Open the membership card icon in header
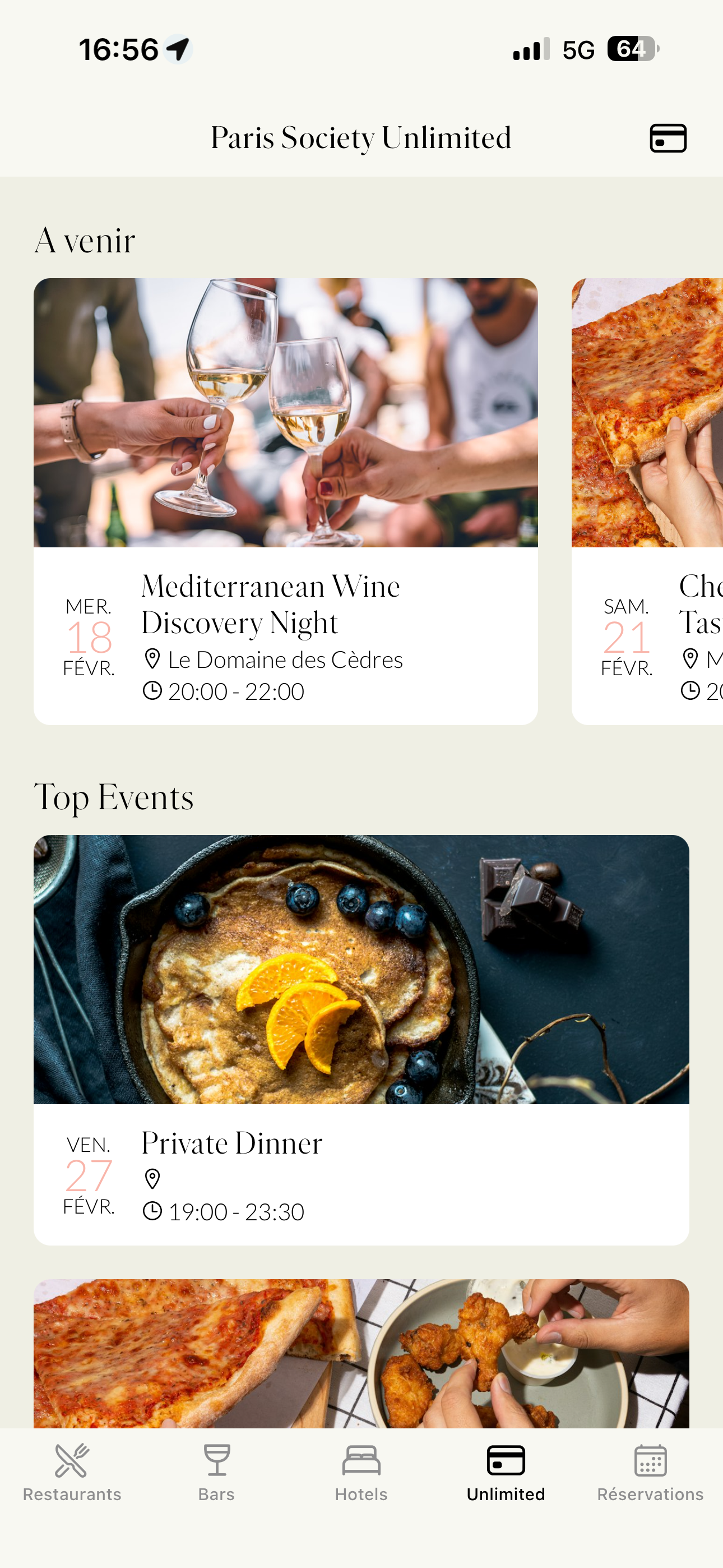The image size is (723, 1568). click(x=668, y=138)
